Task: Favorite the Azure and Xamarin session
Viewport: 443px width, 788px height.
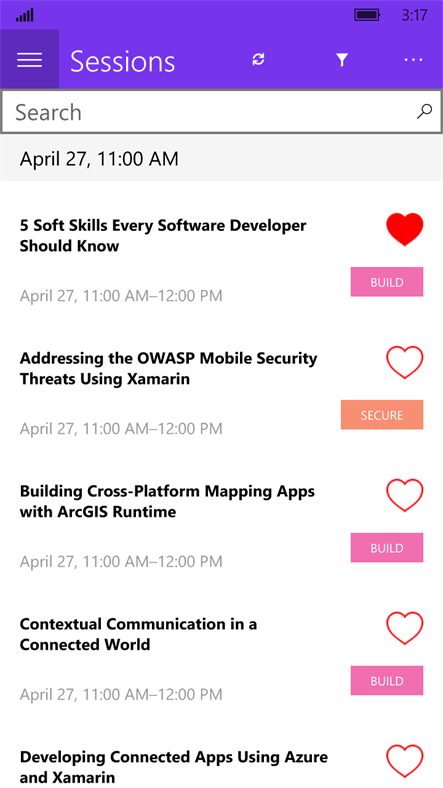Action: (405, 761)
